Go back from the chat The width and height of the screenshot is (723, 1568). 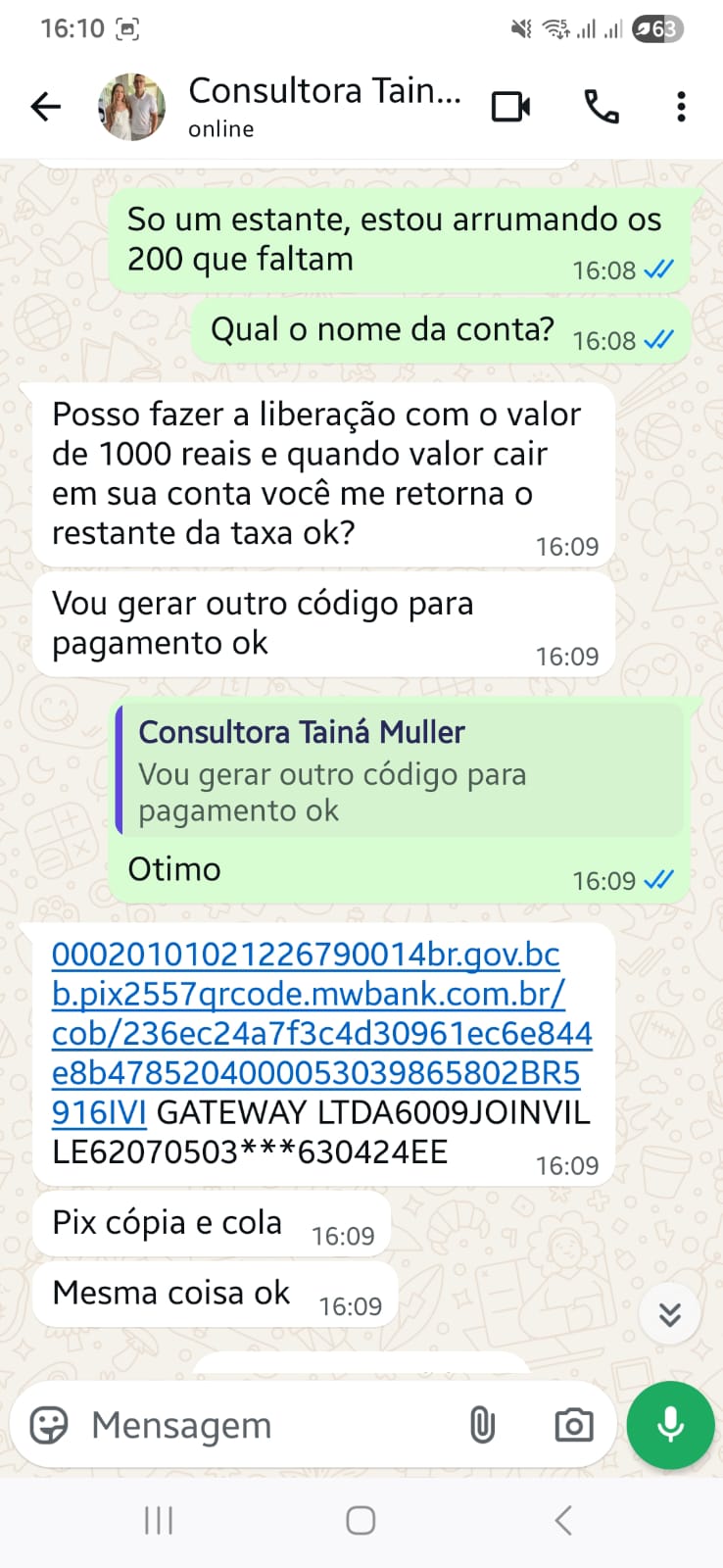coord(45,106)
